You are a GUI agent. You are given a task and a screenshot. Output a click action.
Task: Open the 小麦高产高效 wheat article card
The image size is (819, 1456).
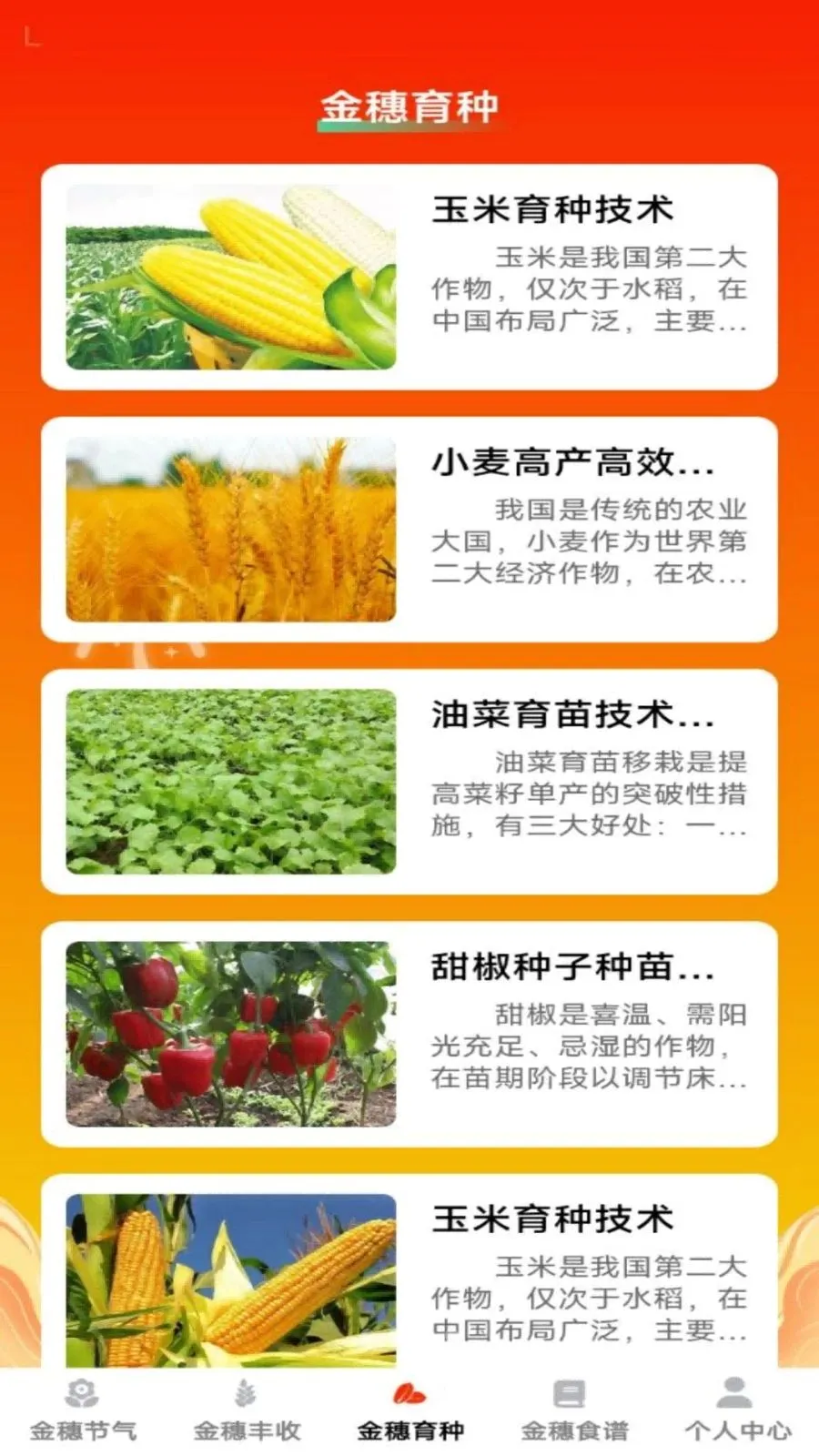pyautogui.click(x=409, y=530)
